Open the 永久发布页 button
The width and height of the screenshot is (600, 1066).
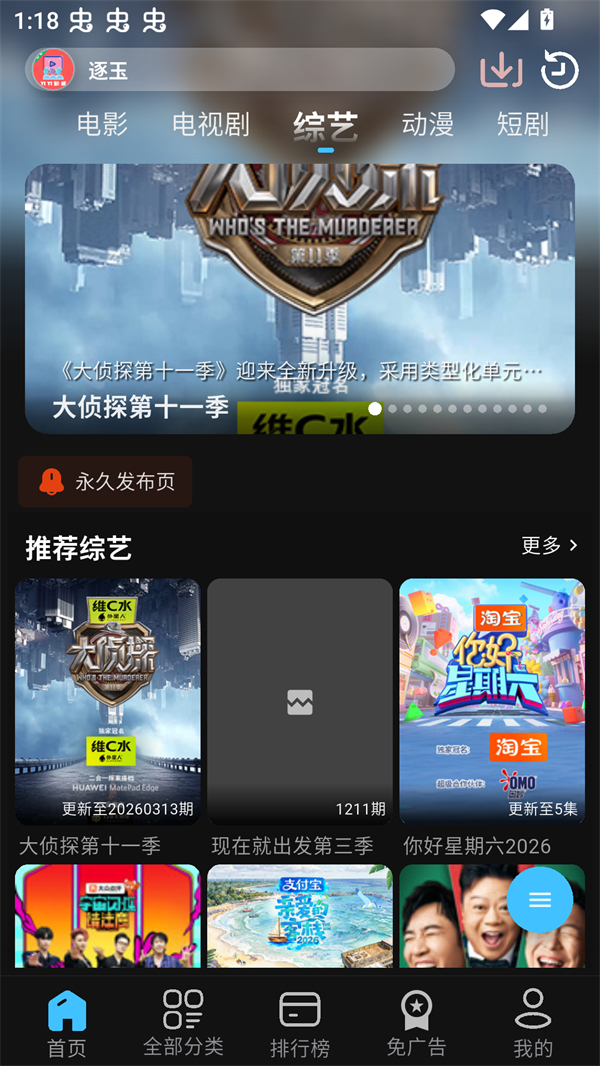pos(106,482)
